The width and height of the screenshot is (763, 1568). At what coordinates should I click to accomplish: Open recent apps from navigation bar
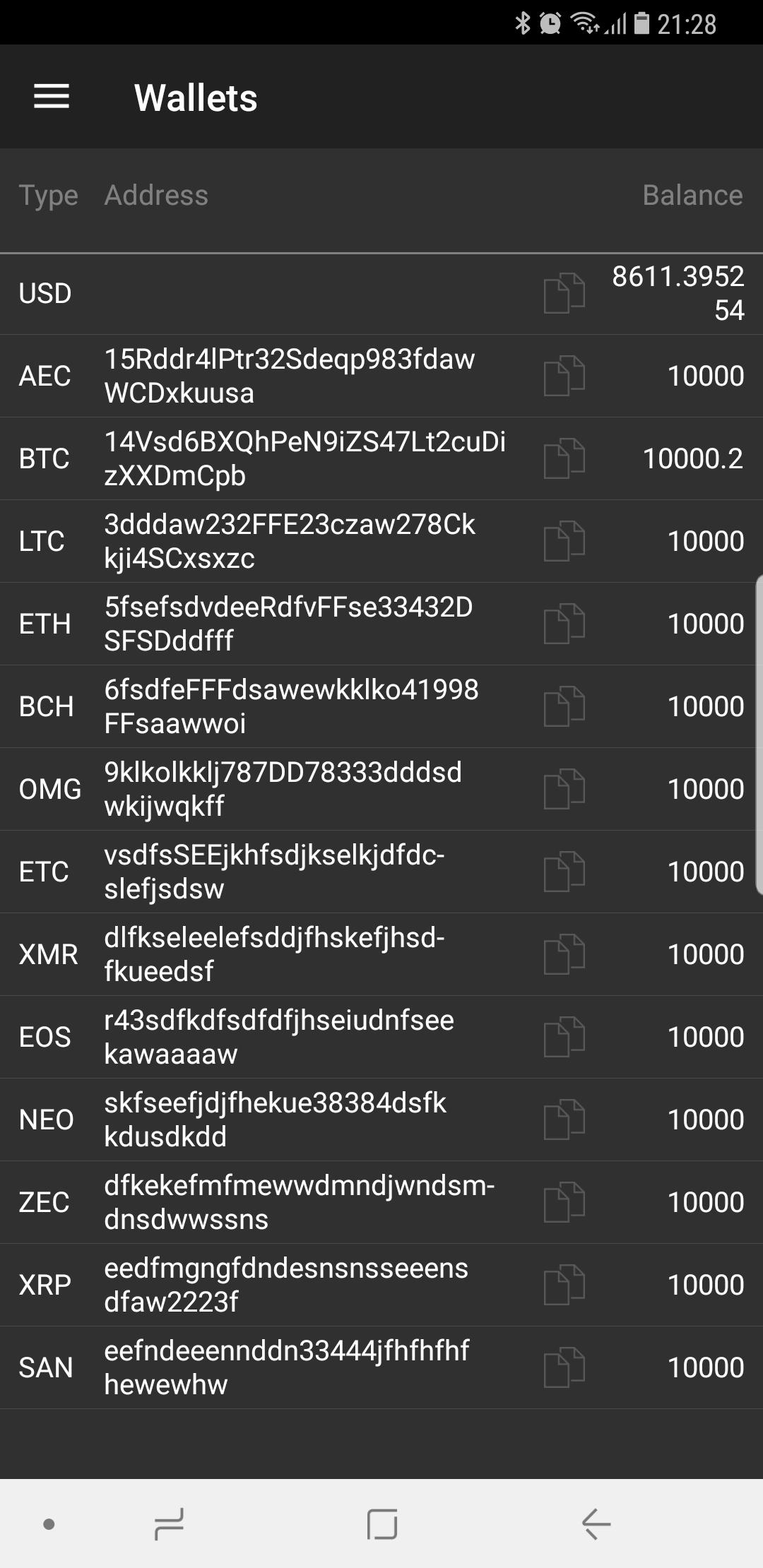[x=169, y=1524]
